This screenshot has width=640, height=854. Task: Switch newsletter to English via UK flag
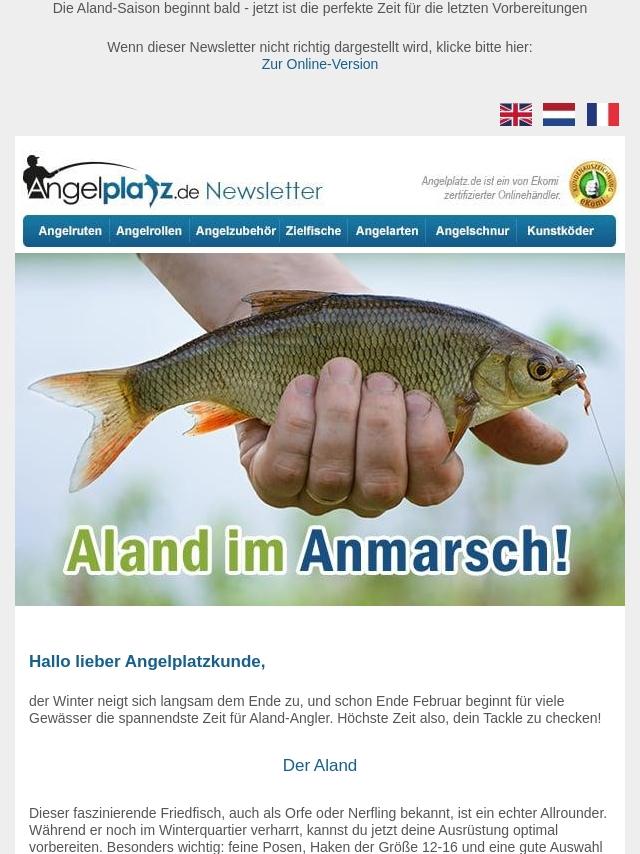516,115
